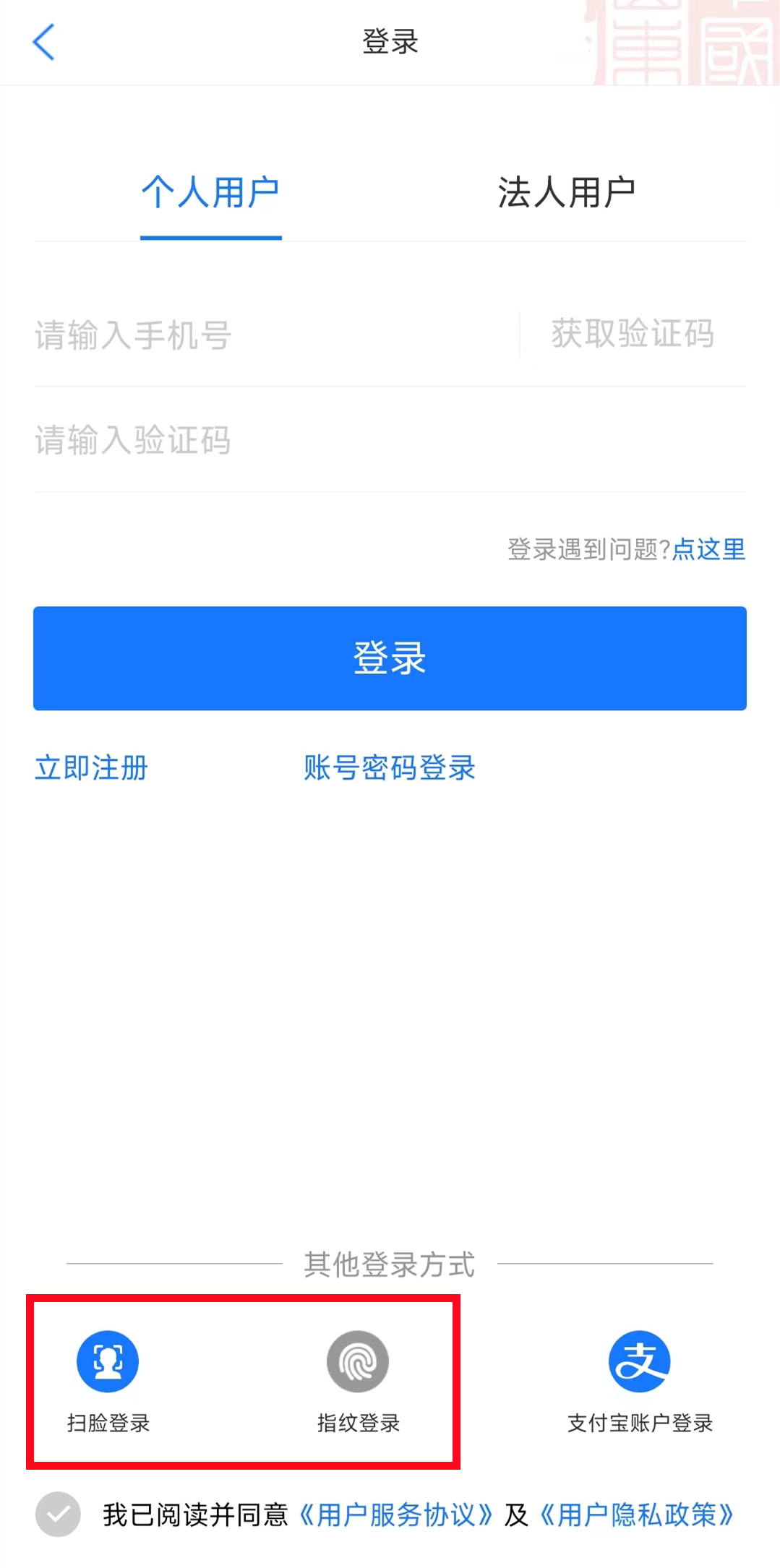Tap the blue 登录 button
780x1568 pixels.
390,658
